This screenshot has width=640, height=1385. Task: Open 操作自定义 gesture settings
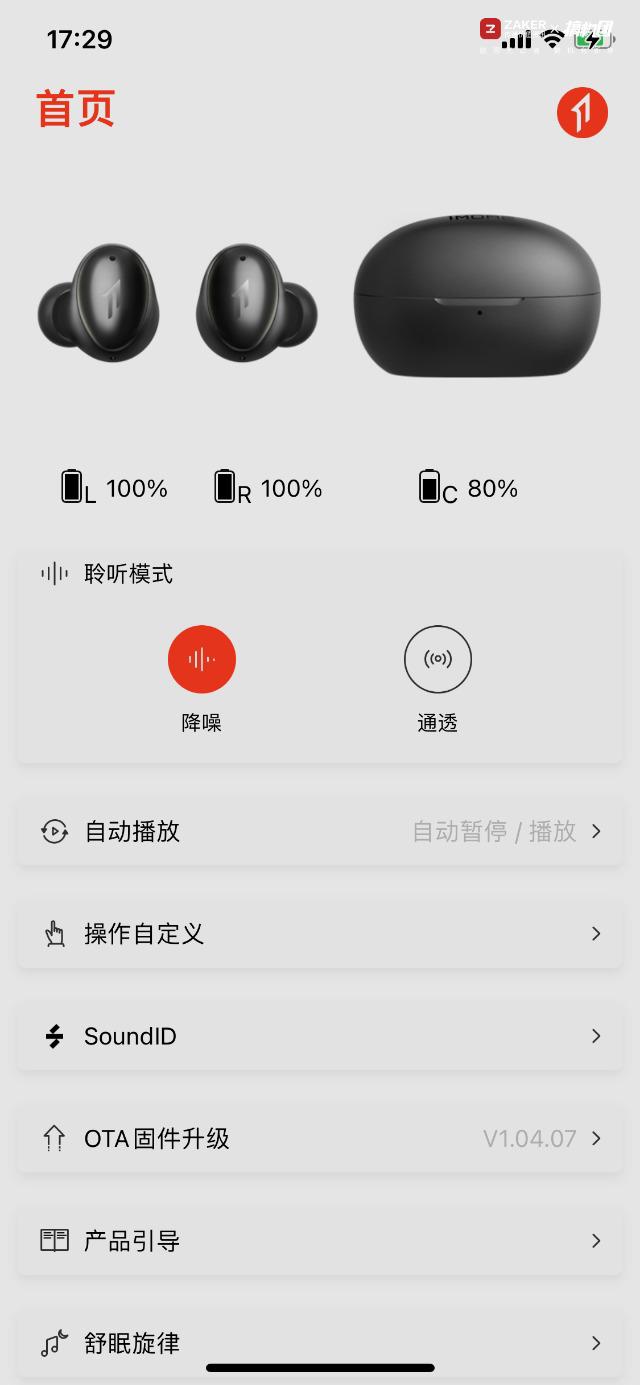click(320, 934)
